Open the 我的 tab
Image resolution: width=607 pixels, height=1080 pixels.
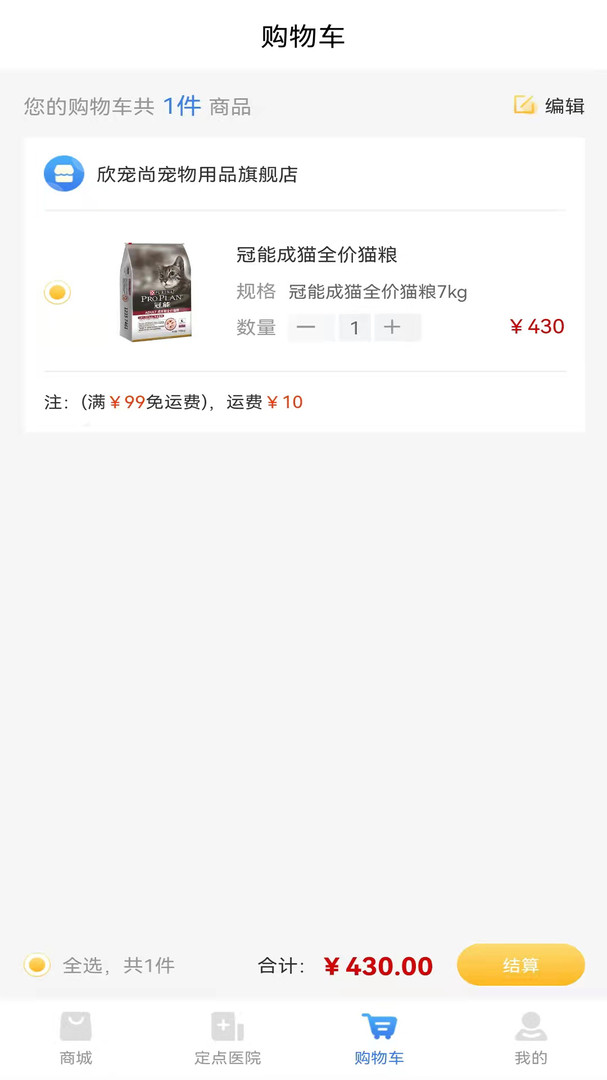pos(531,1038)
